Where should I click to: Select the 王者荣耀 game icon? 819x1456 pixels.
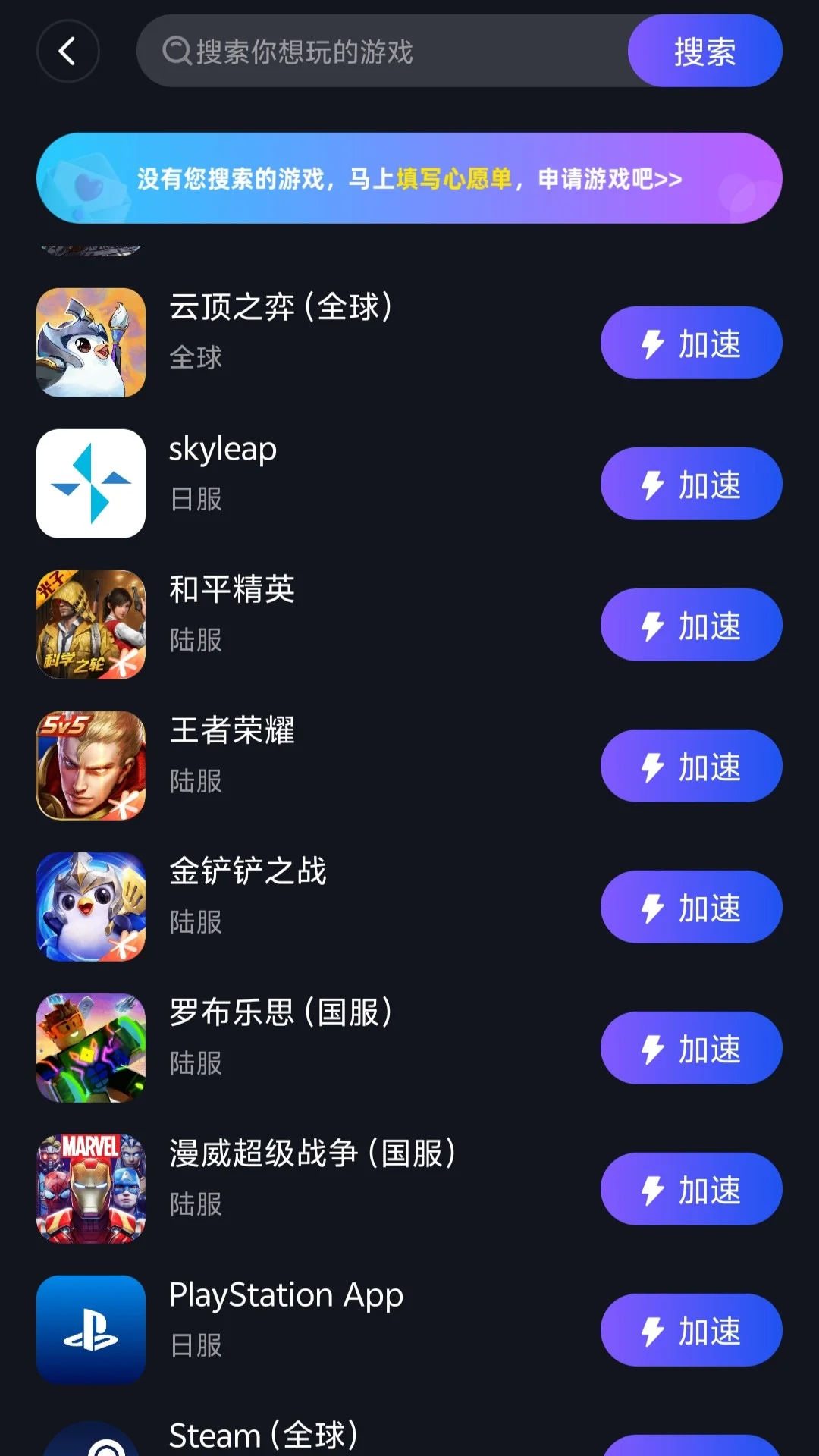click(90, 765)
